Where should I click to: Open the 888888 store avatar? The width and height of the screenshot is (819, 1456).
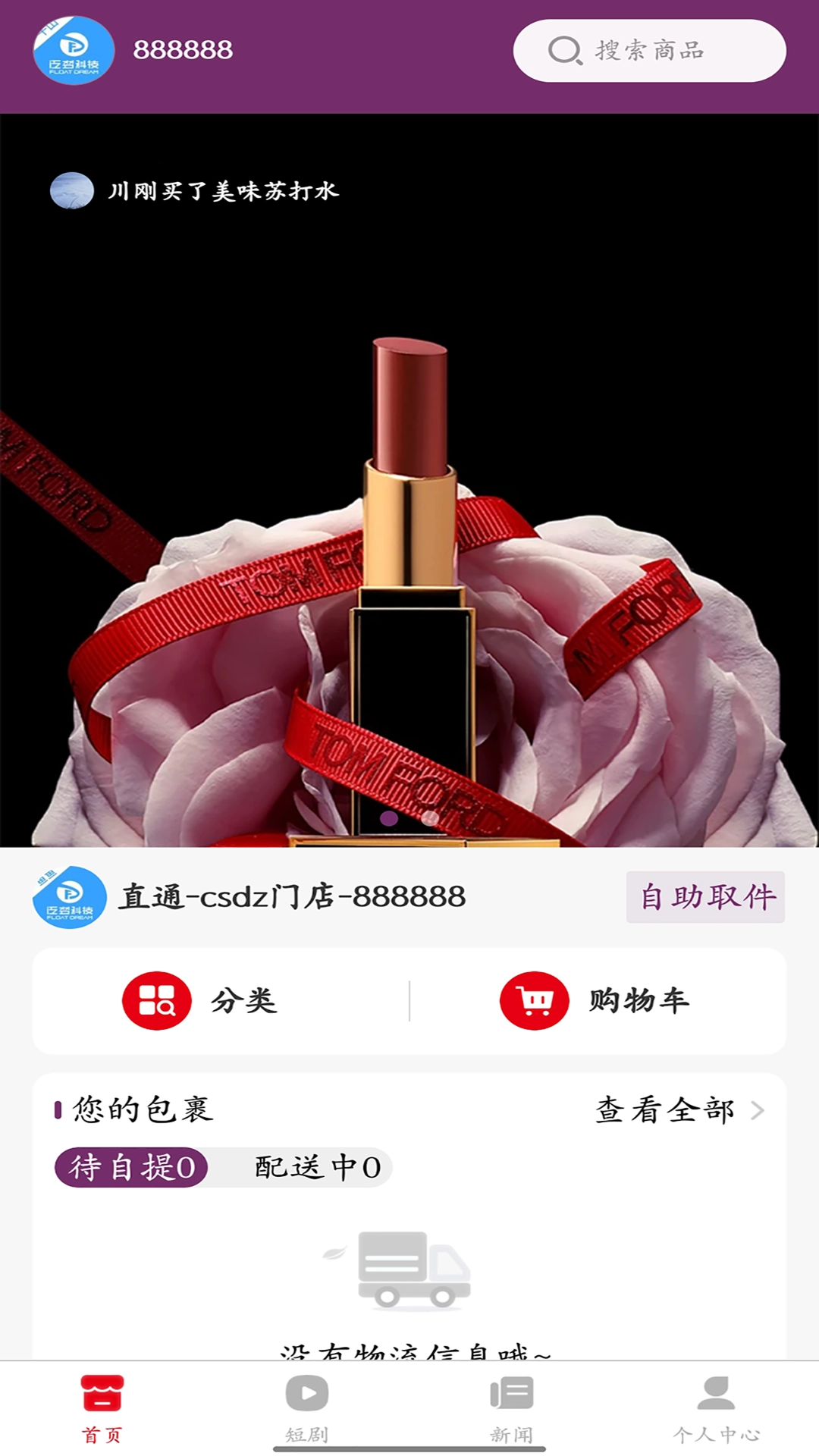pyautogui.click(x=74, y=51)
